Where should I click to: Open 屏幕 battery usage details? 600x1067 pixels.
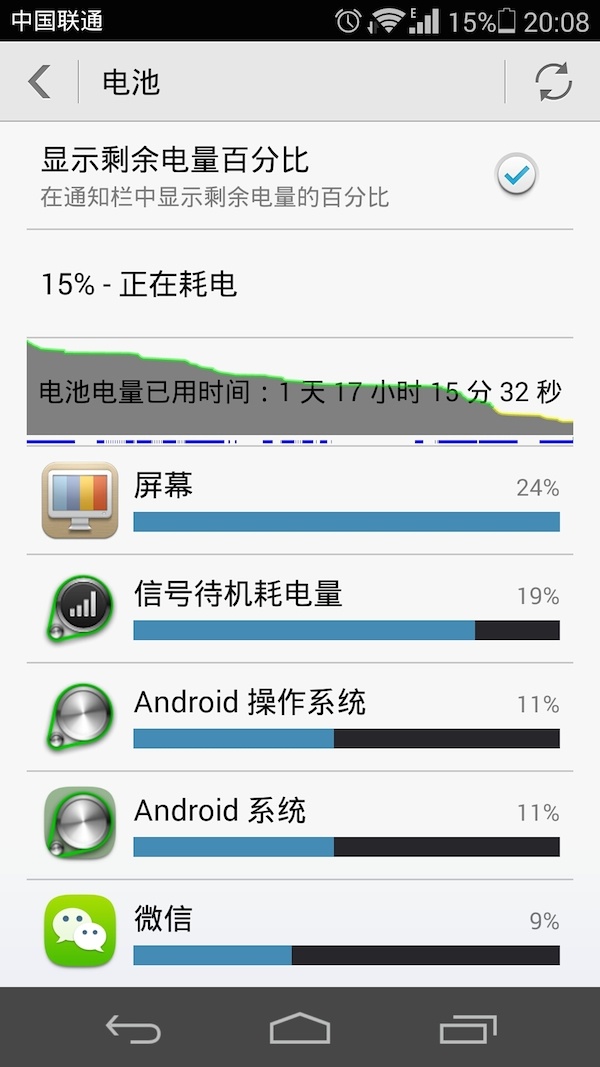pyautogui.click(x=300, y=500)
